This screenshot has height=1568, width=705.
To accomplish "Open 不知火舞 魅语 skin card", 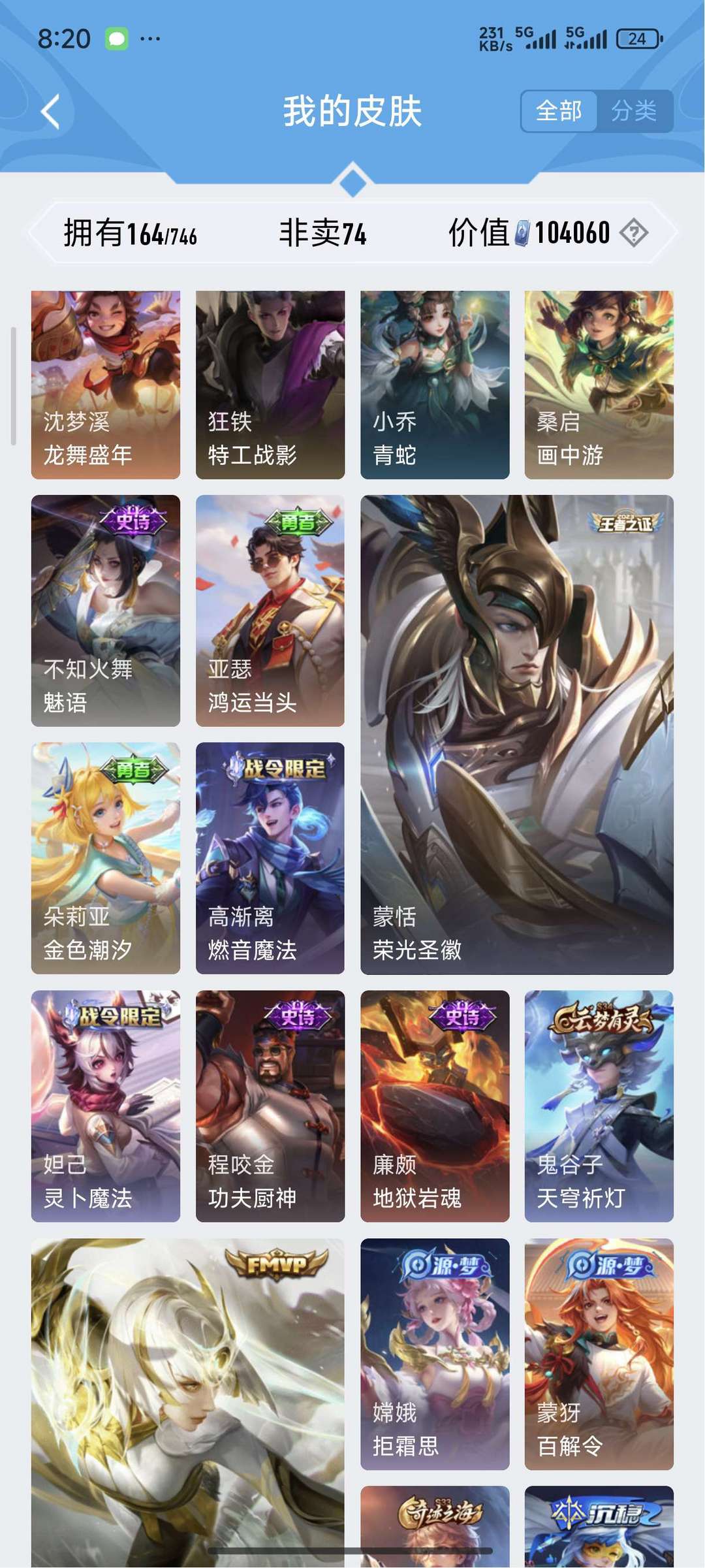I will [x=106, y=610].
